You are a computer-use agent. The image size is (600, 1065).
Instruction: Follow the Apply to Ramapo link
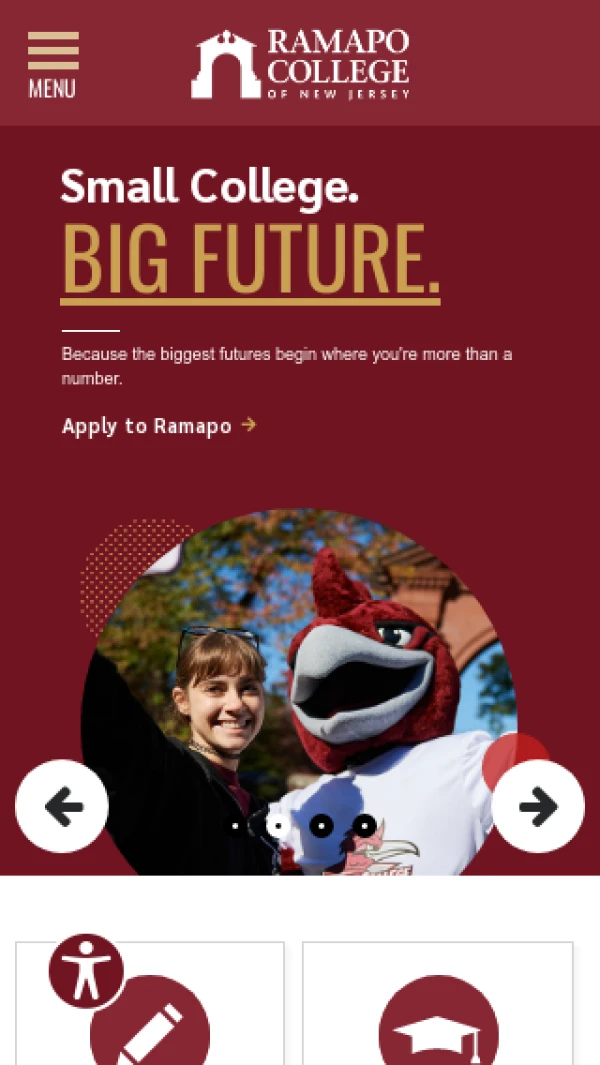pos(159,426)
